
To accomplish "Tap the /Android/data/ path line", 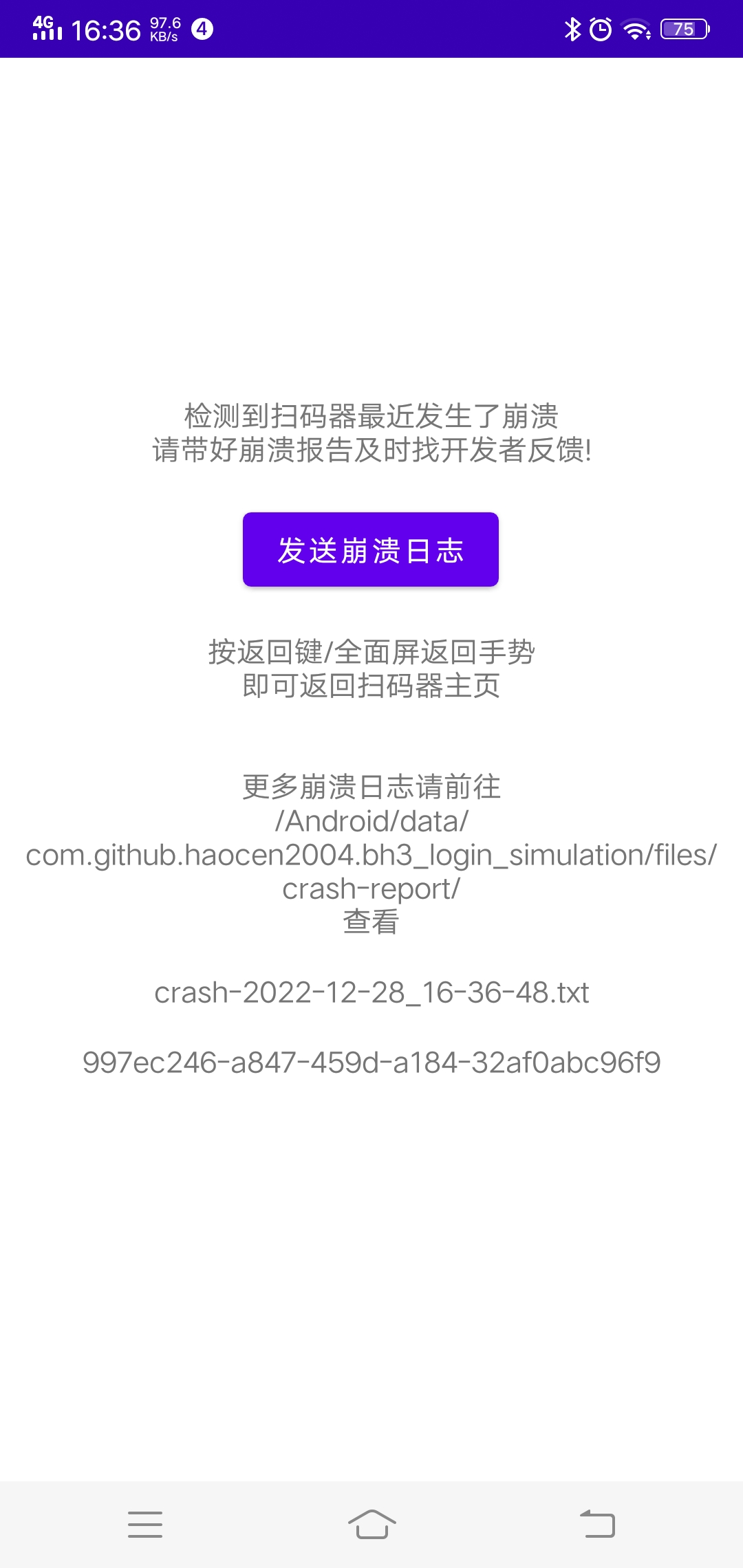I will [371, 823].
